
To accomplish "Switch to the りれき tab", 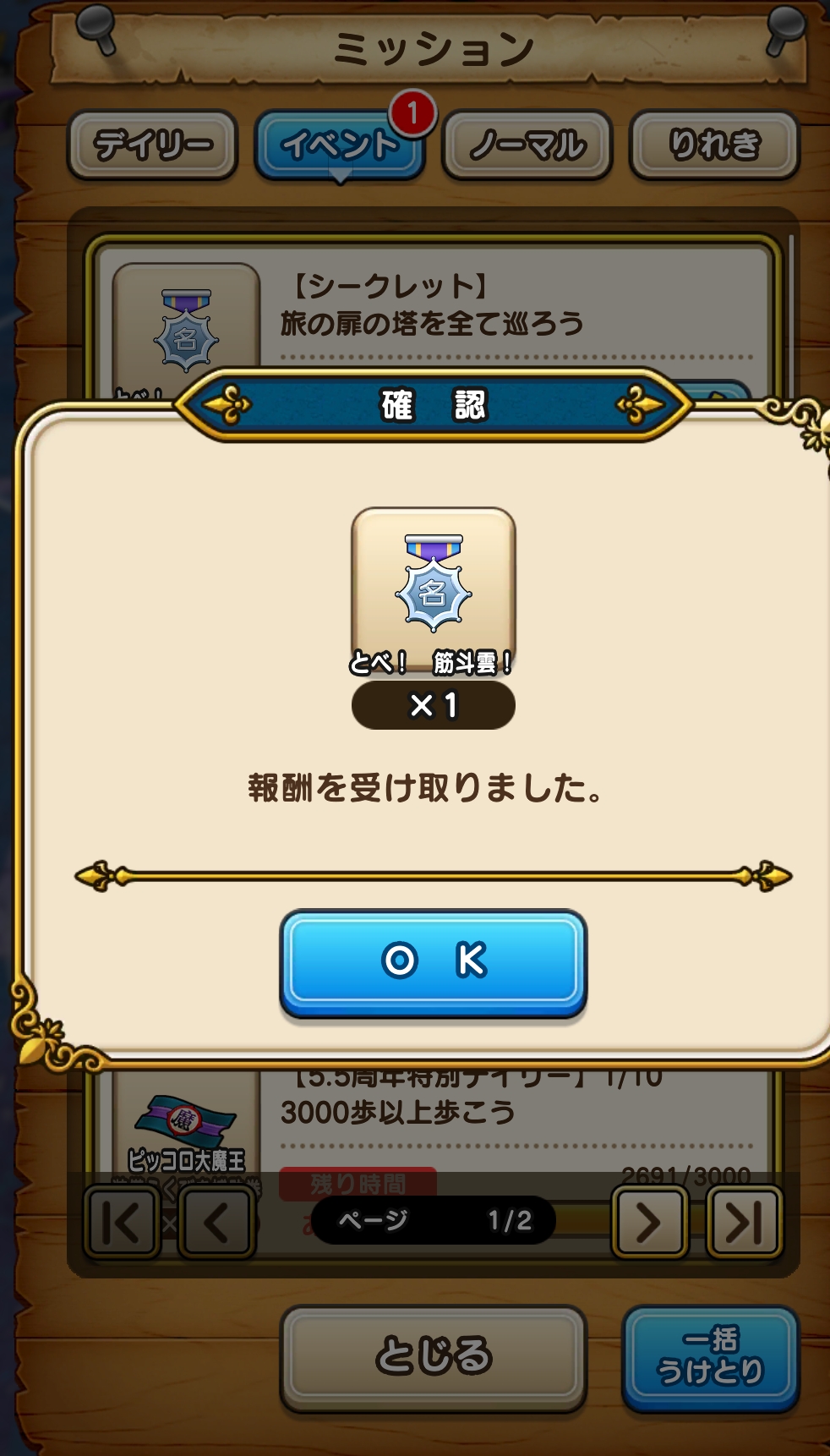I will click(714, 145).
